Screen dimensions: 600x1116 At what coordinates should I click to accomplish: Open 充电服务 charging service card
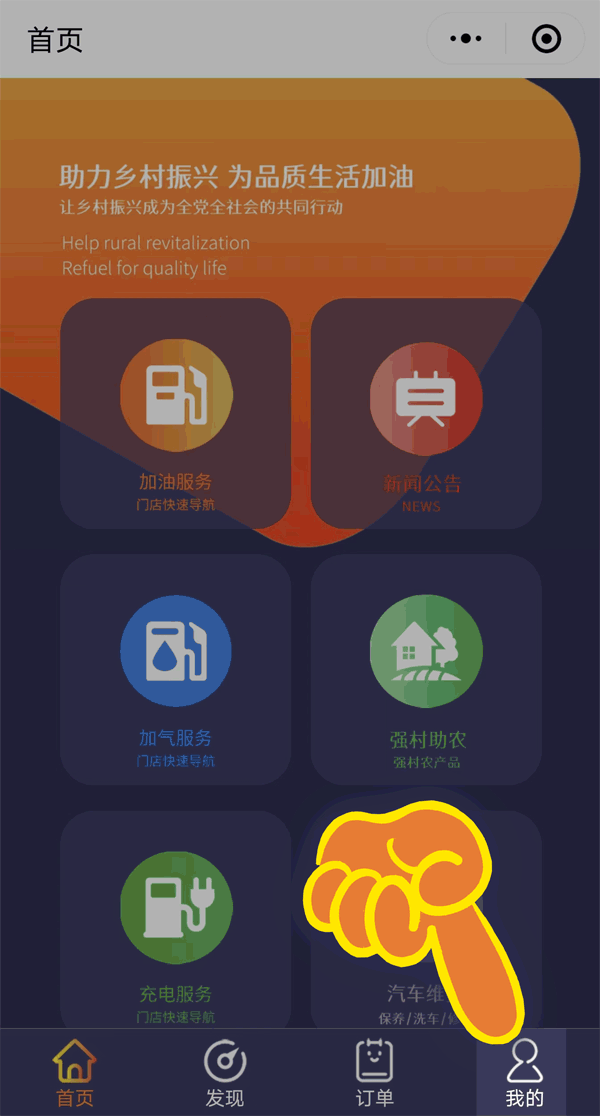pos(176,920)
